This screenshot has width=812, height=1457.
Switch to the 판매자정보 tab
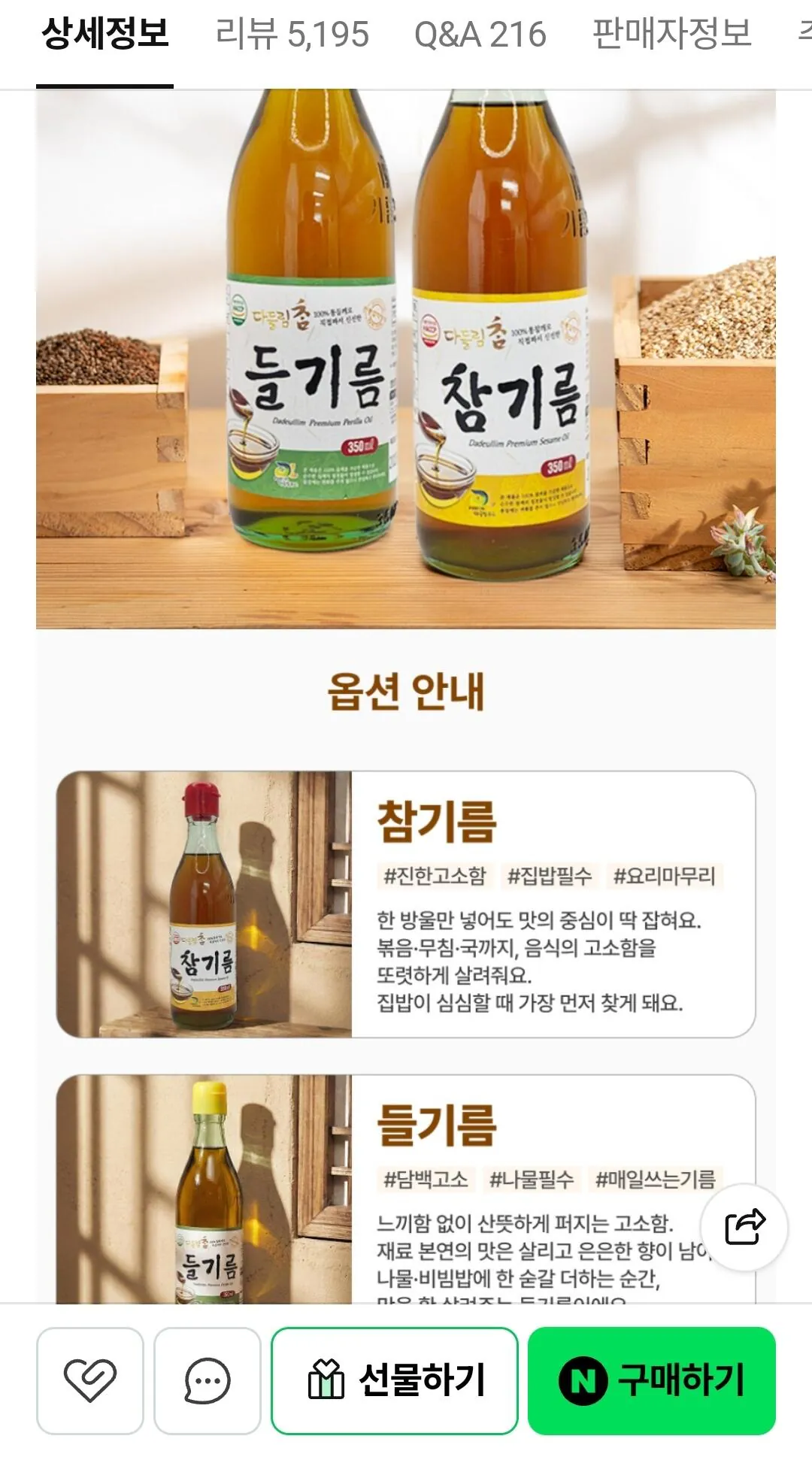(671, 35)
